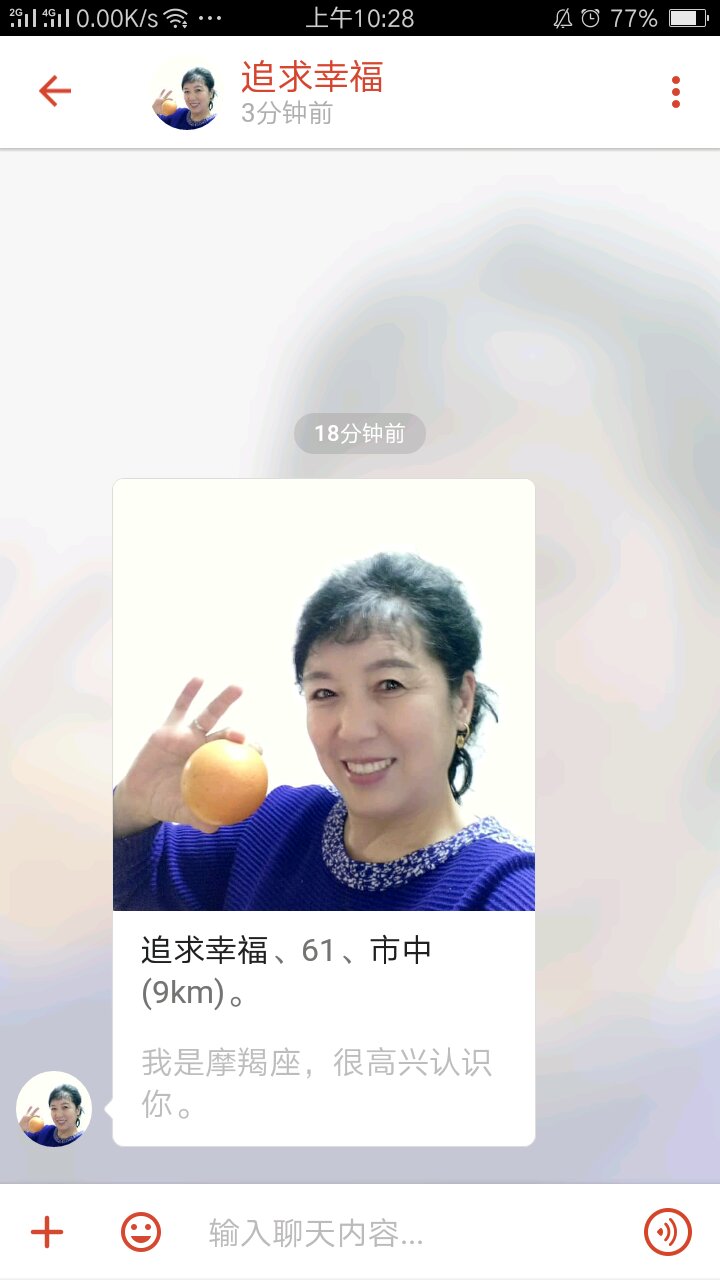Open the 追求幸福 profile card message
The height and width of the screenshot is (1280, 720).
pyautogui.click(x=324, y=812)
